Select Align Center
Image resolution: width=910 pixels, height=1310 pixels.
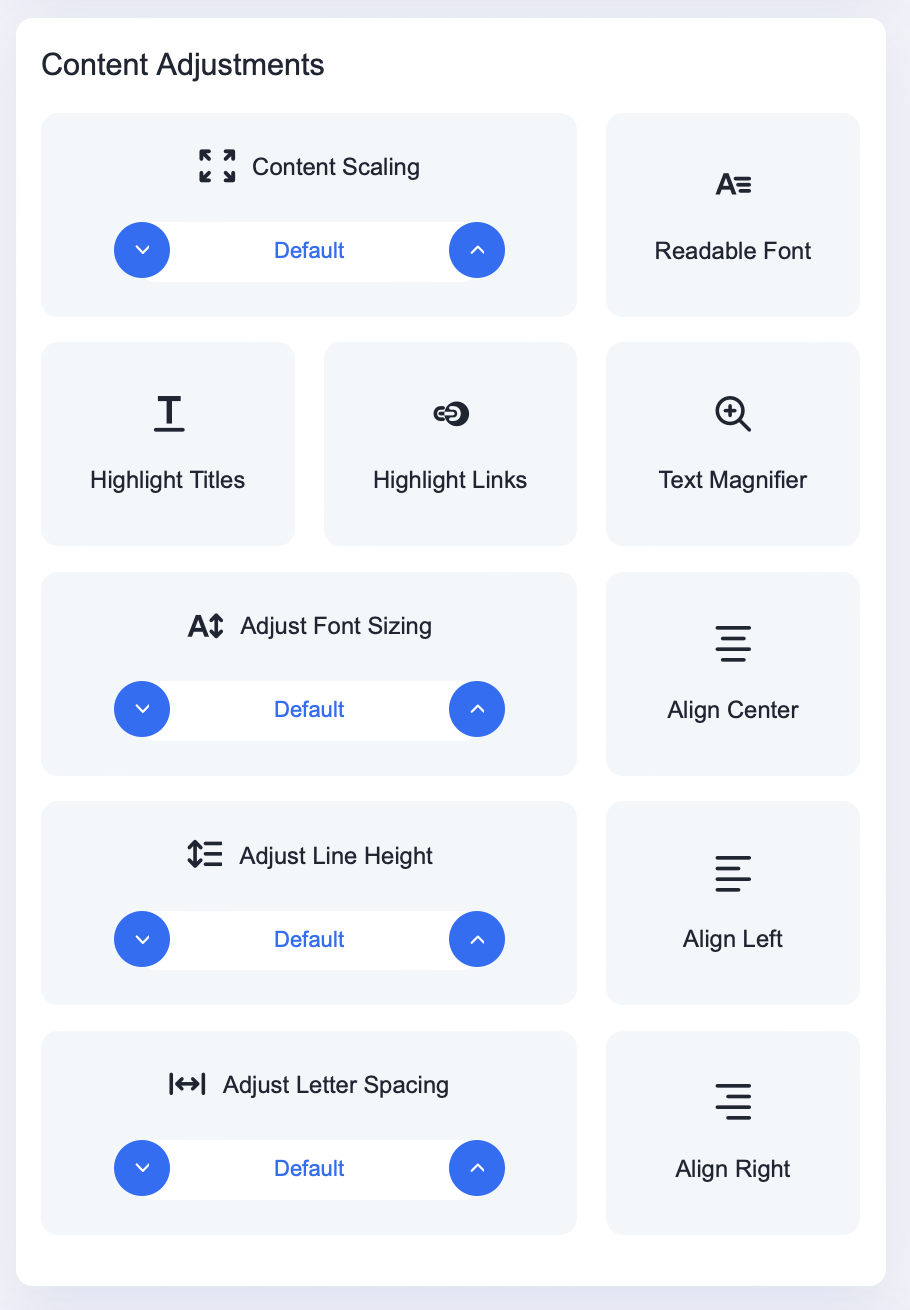click(x=732, y=673)
